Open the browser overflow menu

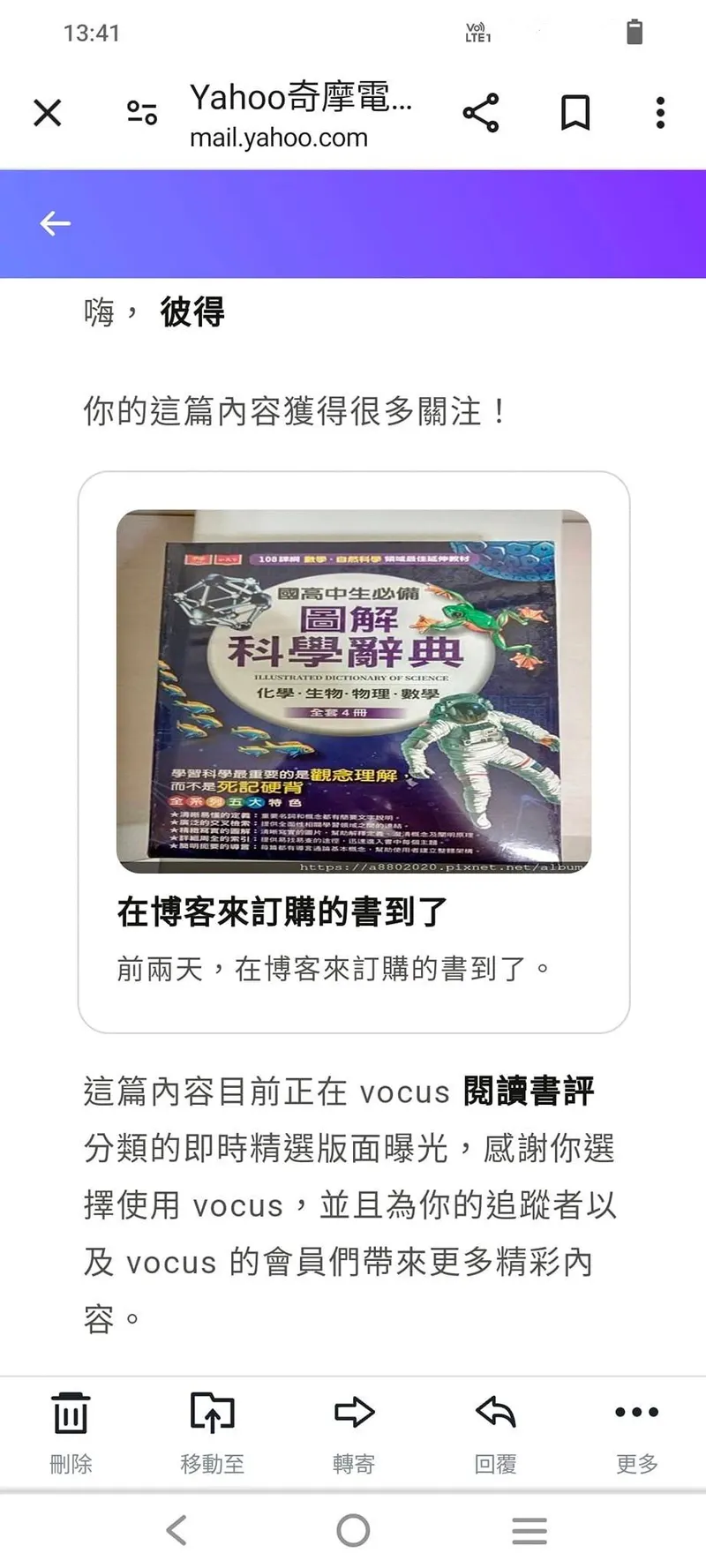(x=660, y=113)
